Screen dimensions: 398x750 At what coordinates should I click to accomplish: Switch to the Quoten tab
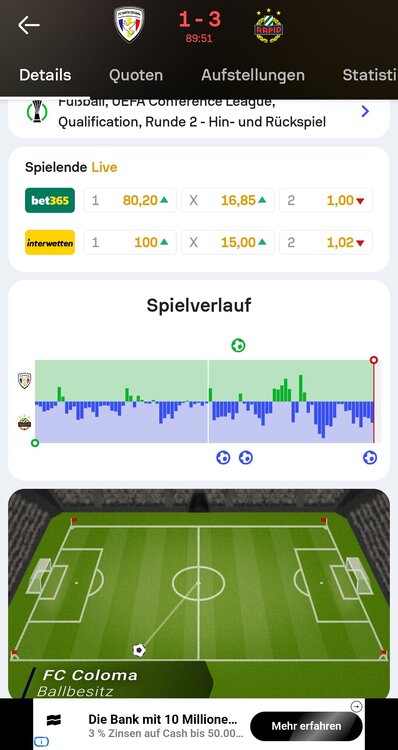pyautogui.click(x=136, y=75)
